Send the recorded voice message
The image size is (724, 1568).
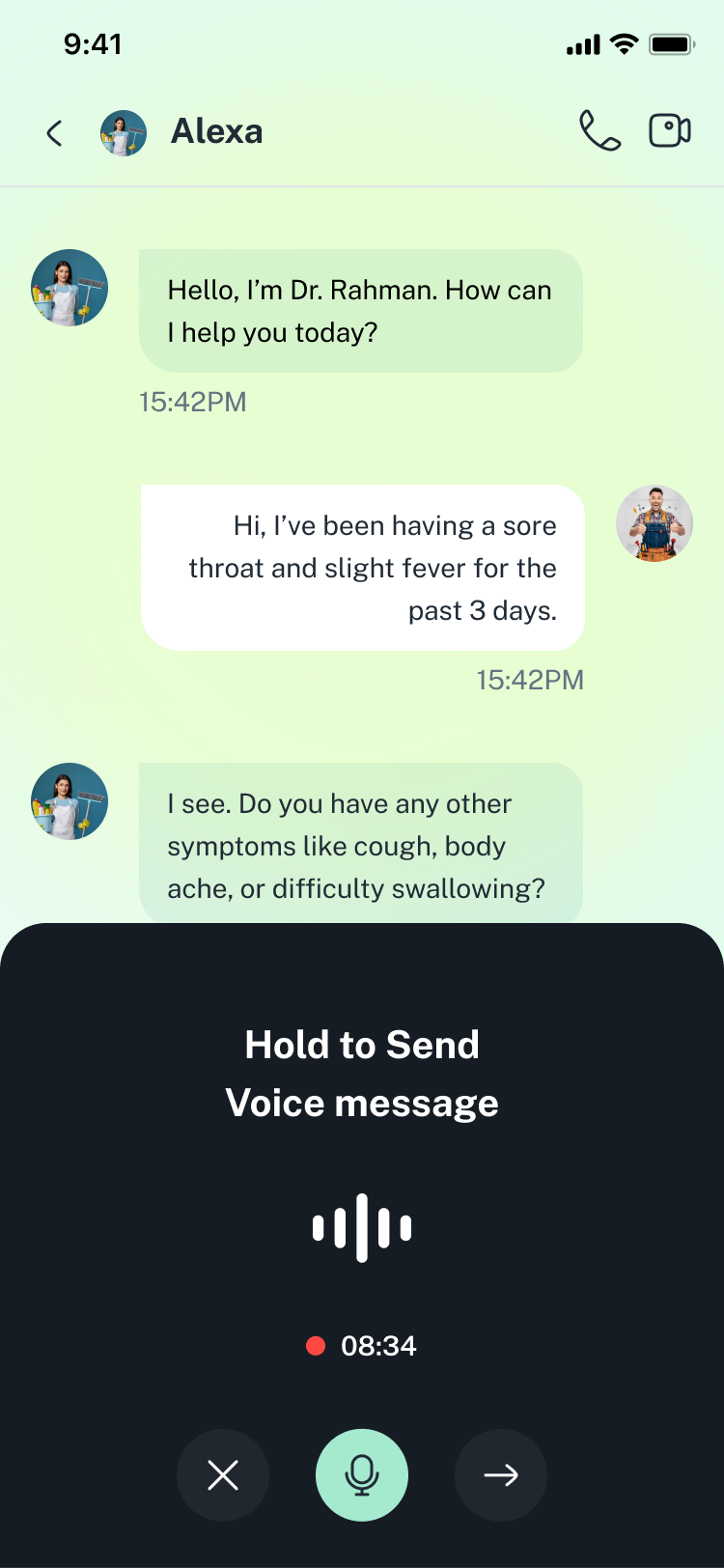pyautogui.click(x=501, y=1474)
